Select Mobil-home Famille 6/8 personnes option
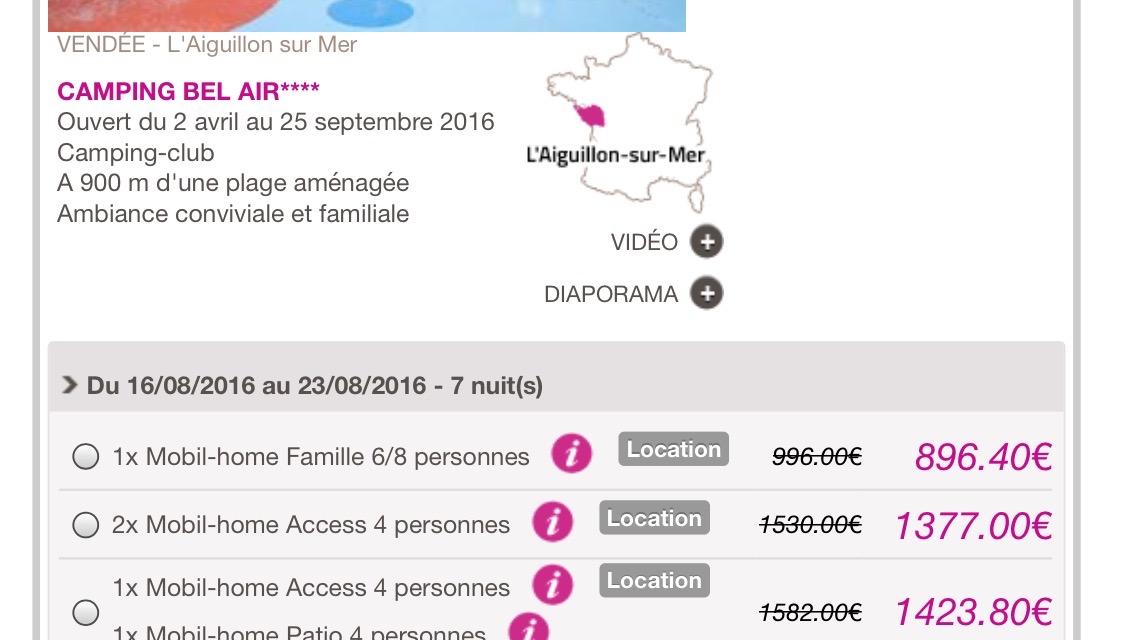The height and width of the screenshot is (640, 1136). pyautogui.click(x=86, y=457)
